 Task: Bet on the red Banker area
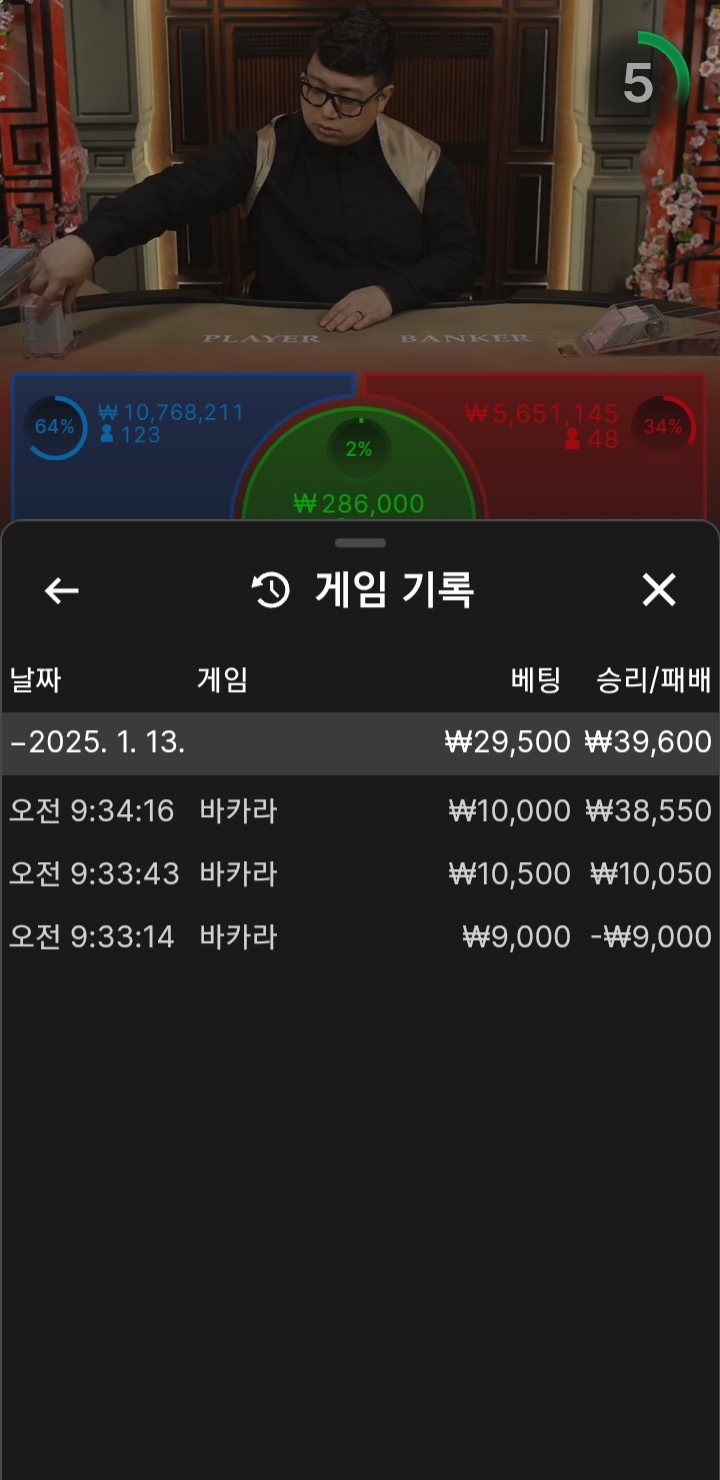(x=600, y=445)
